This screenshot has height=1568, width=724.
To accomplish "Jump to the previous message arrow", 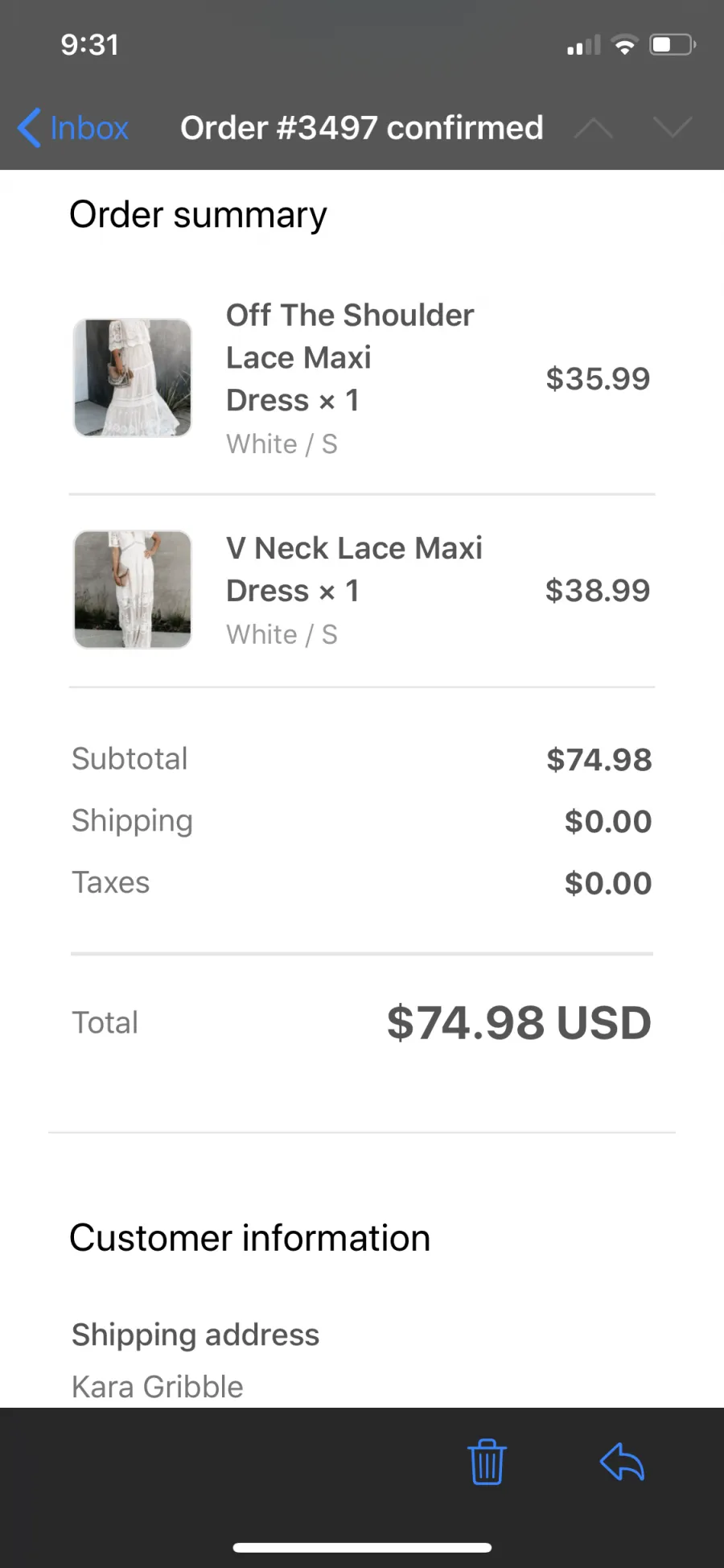I will 594,127.
